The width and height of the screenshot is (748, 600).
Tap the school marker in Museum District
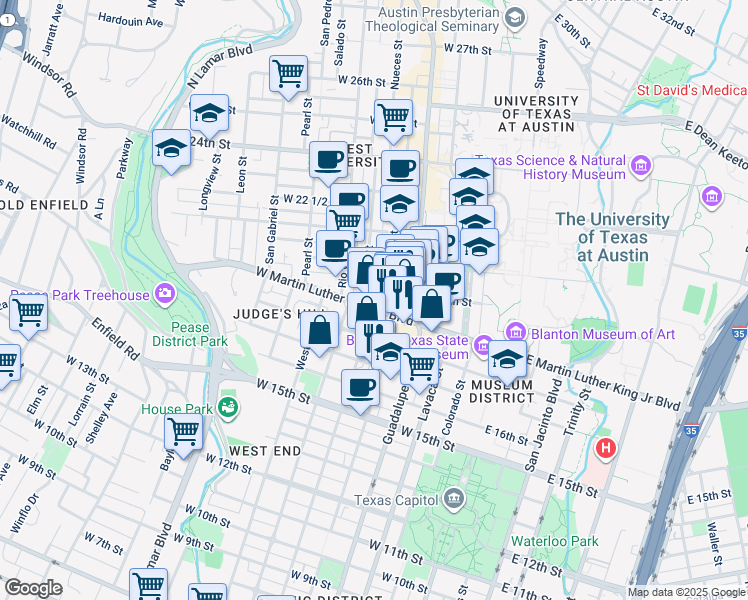point(508,358)
